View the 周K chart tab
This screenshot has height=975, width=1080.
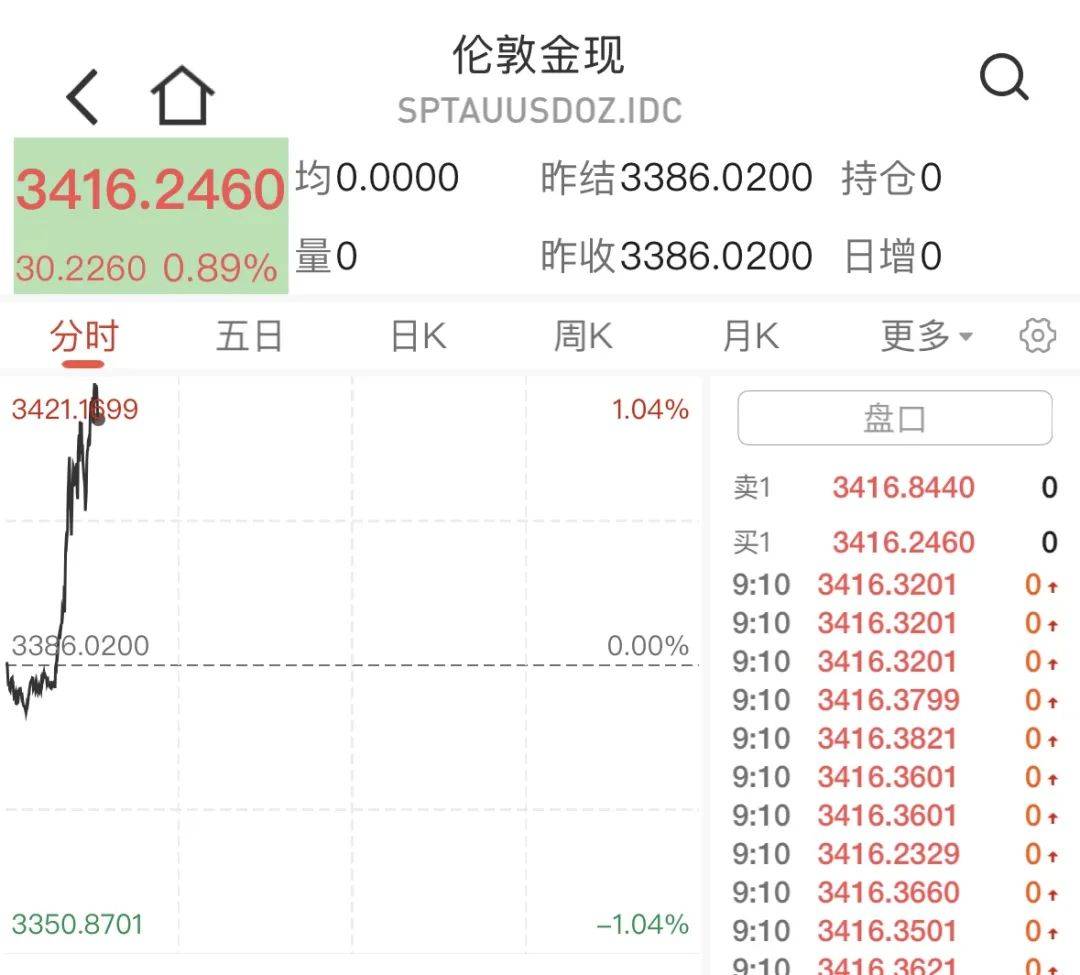click(x=583, y=336)
